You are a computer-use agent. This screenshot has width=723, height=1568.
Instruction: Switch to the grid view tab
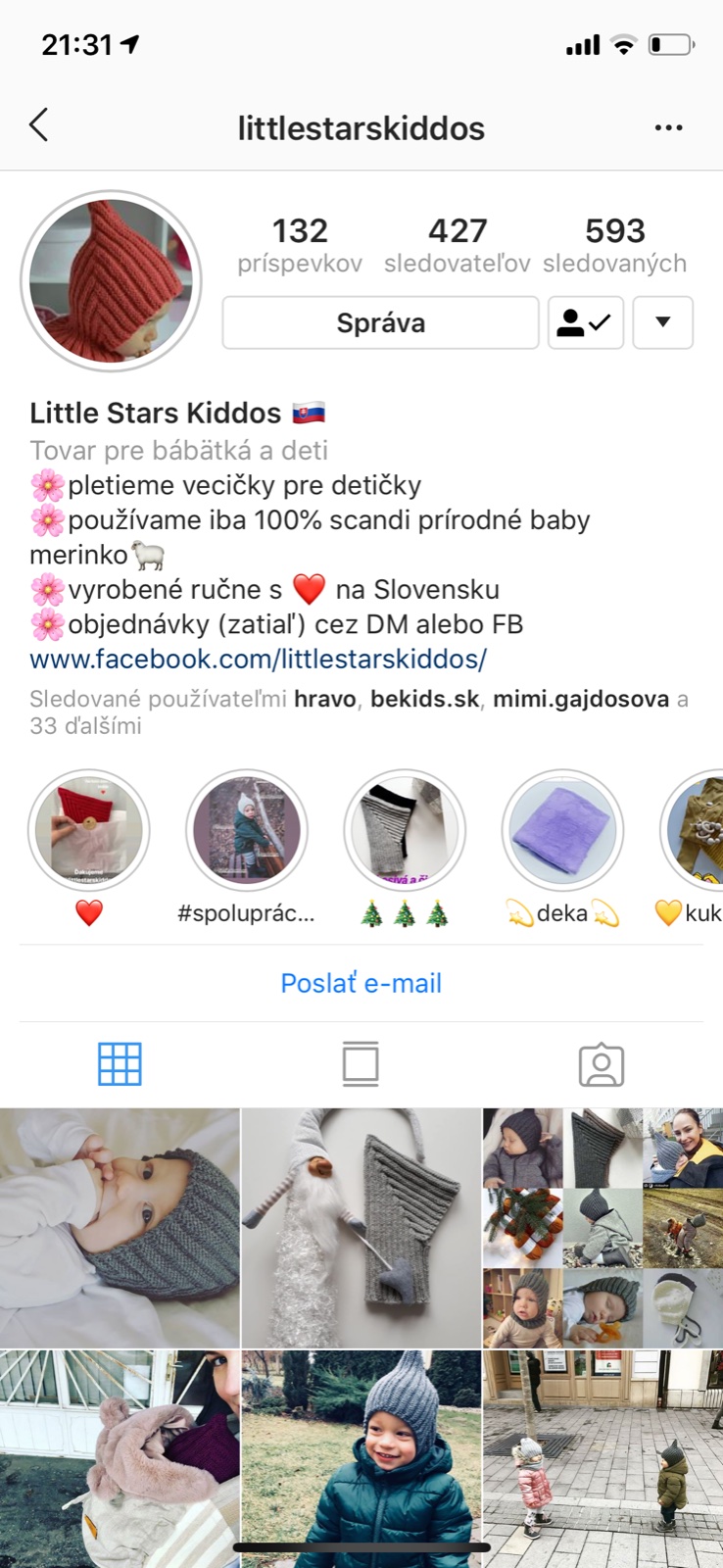[120, 1064]
